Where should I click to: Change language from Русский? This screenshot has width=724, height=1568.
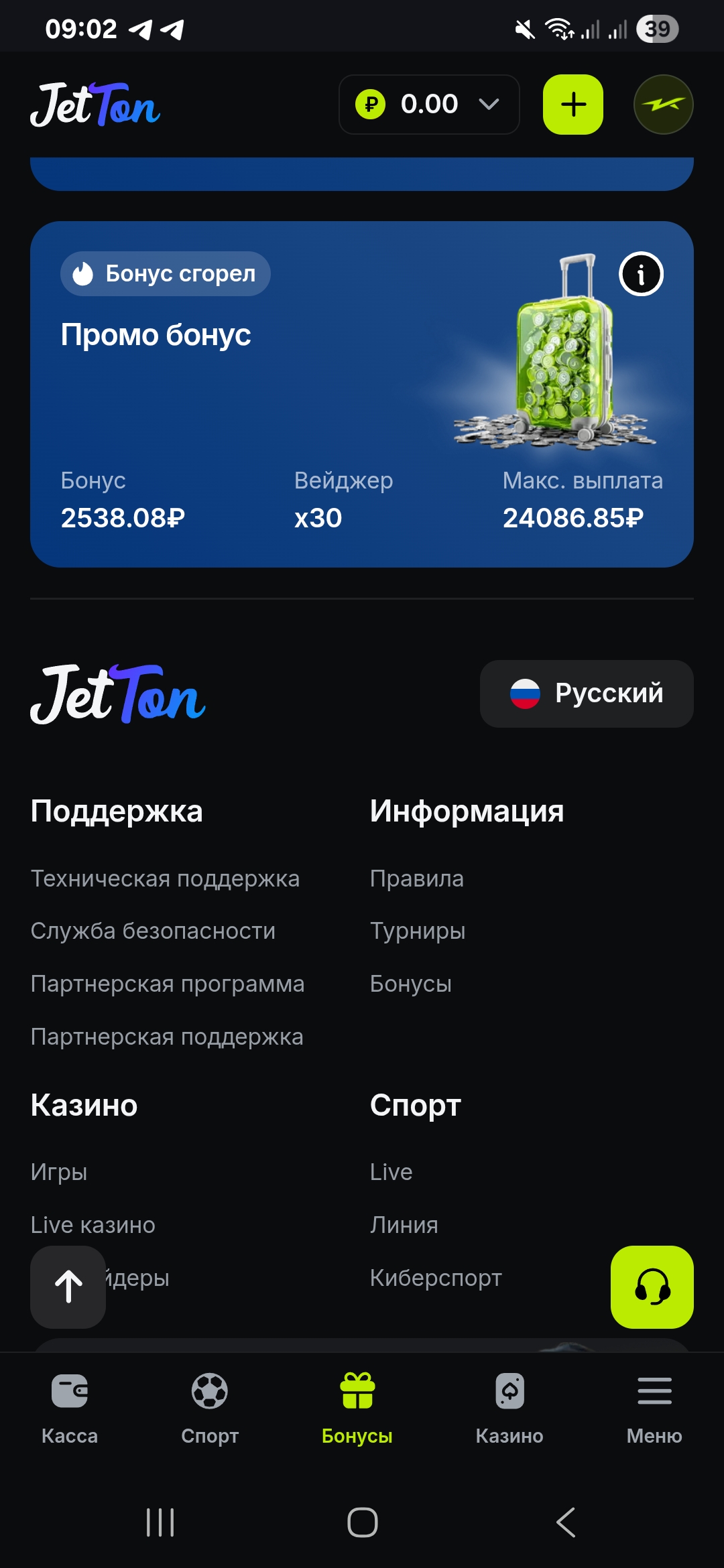(x=587, y=694)
